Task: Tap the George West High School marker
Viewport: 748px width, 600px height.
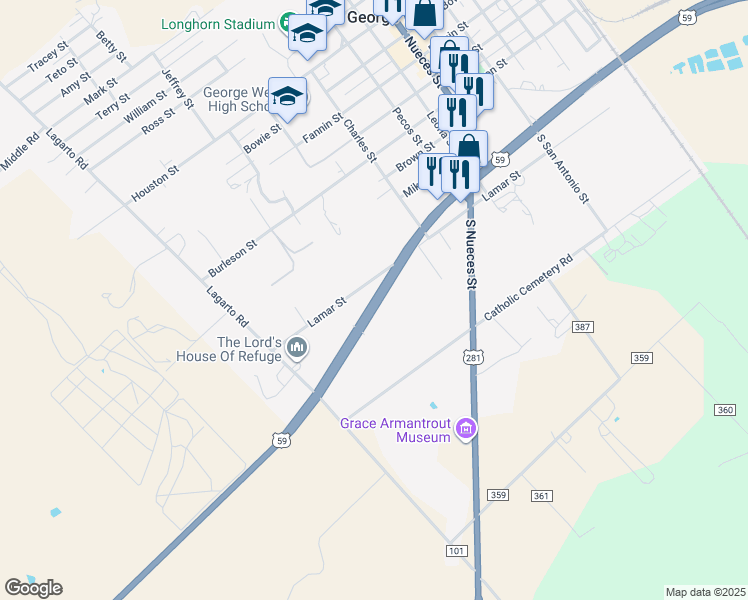Action: 288,97
